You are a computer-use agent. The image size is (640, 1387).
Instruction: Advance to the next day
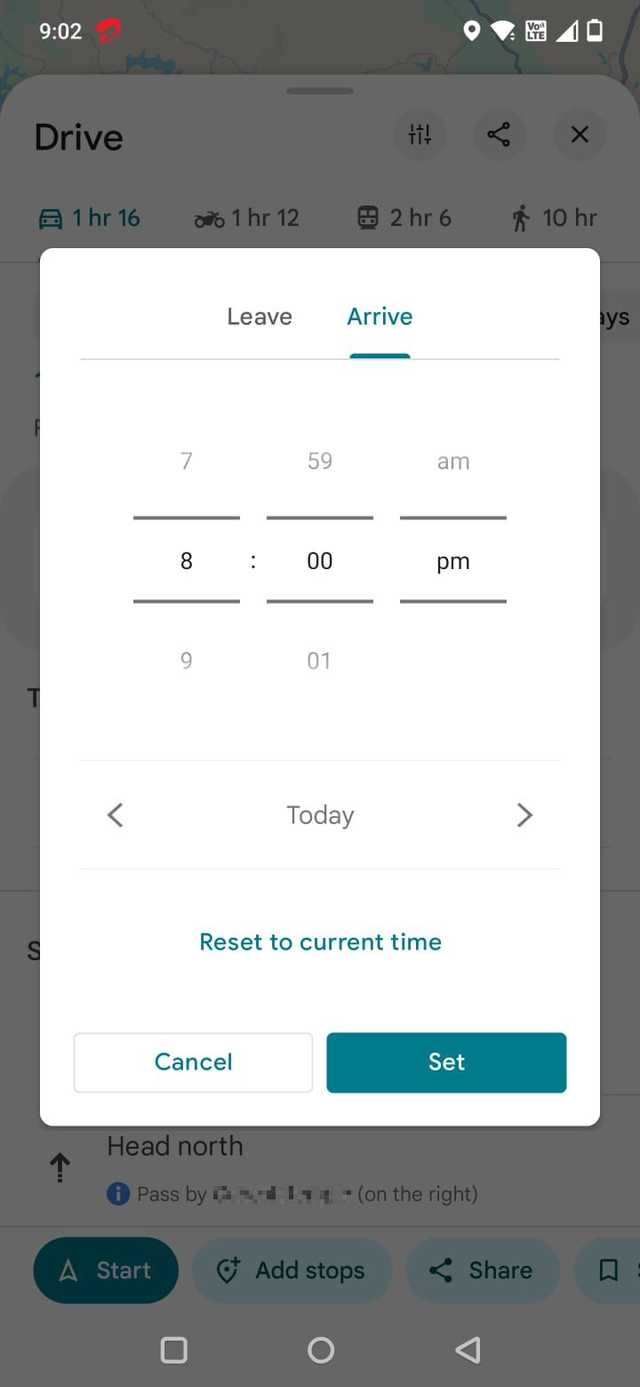pos(525,815)
